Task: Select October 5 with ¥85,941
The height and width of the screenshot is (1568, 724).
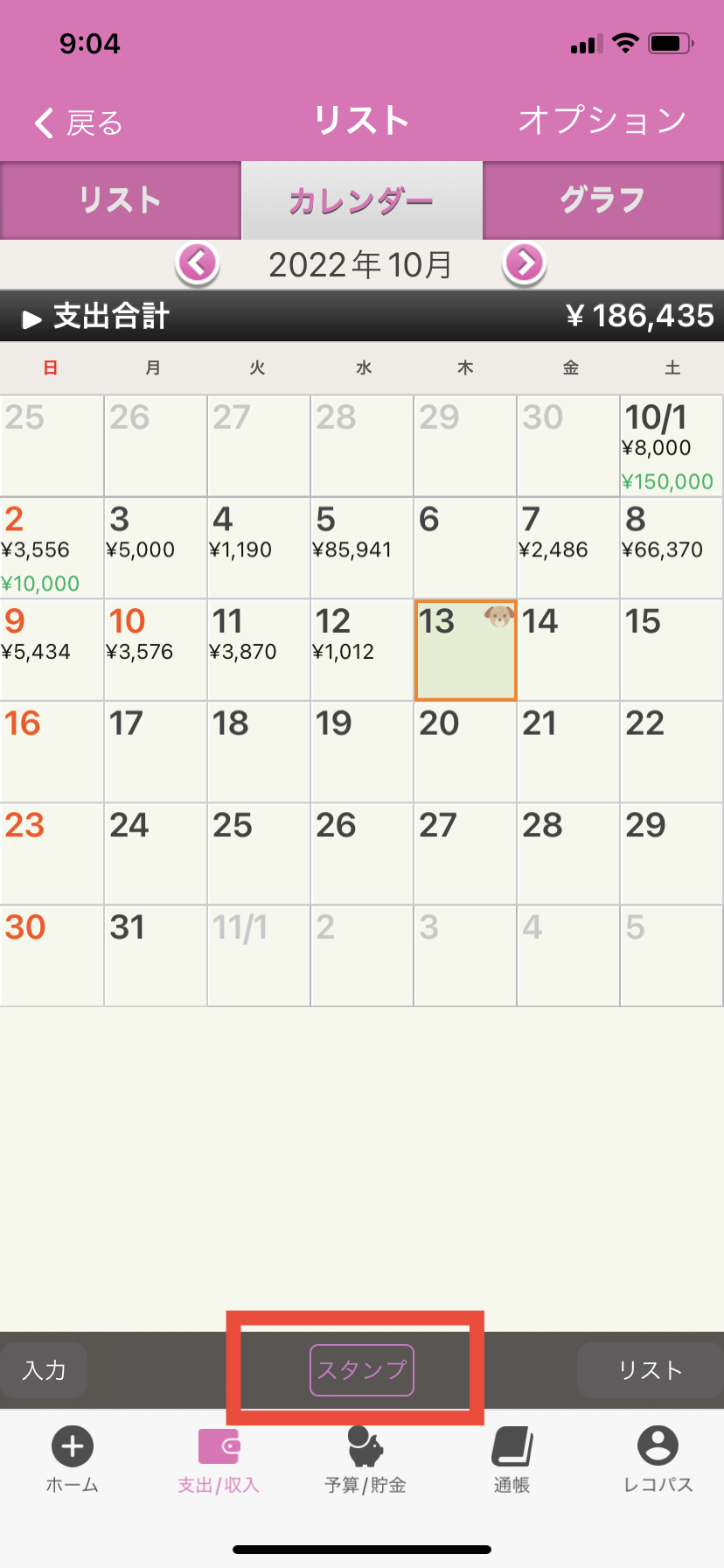Action: [x=361, y=548]
